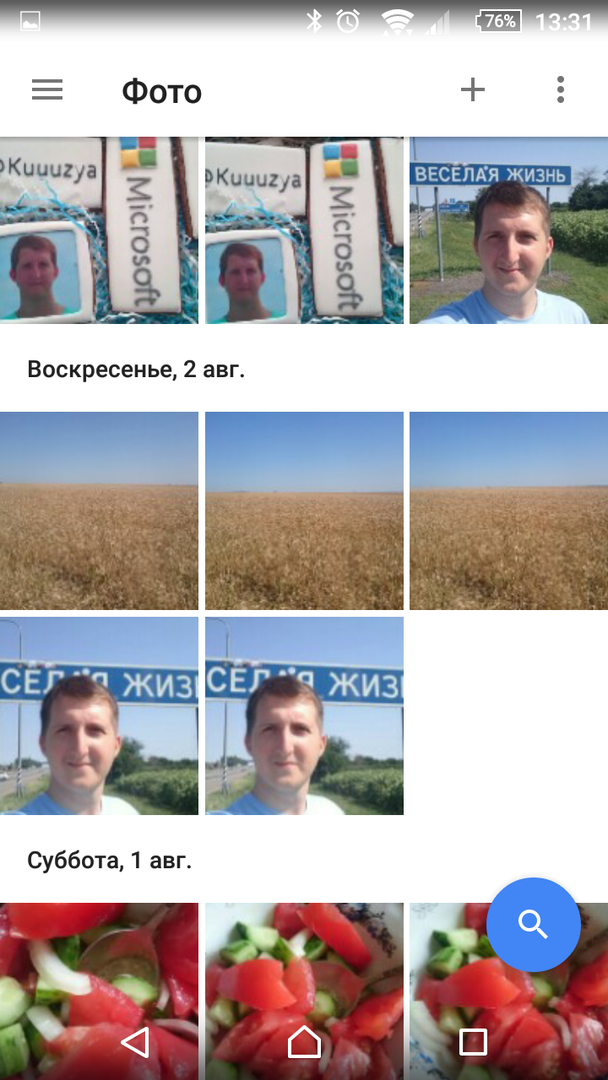Return to the home screen
608x1080 pixels.
click(304, 1043)
